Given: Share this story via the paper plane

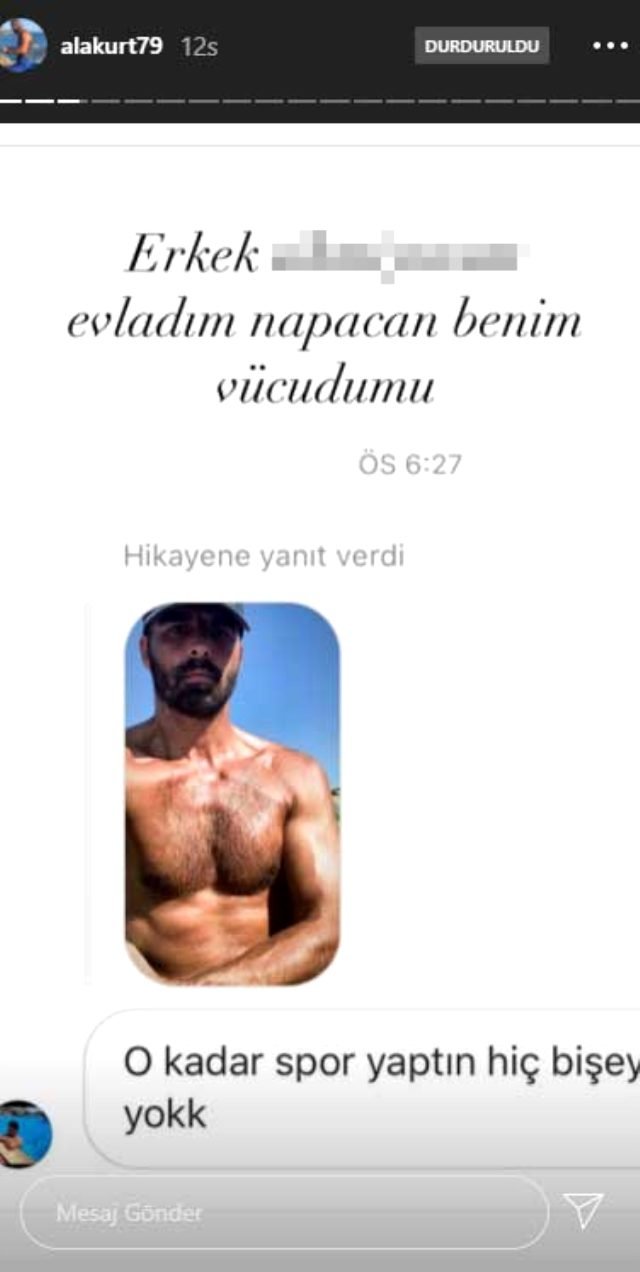Looking at the screenshot, I should click(583, 1211).
